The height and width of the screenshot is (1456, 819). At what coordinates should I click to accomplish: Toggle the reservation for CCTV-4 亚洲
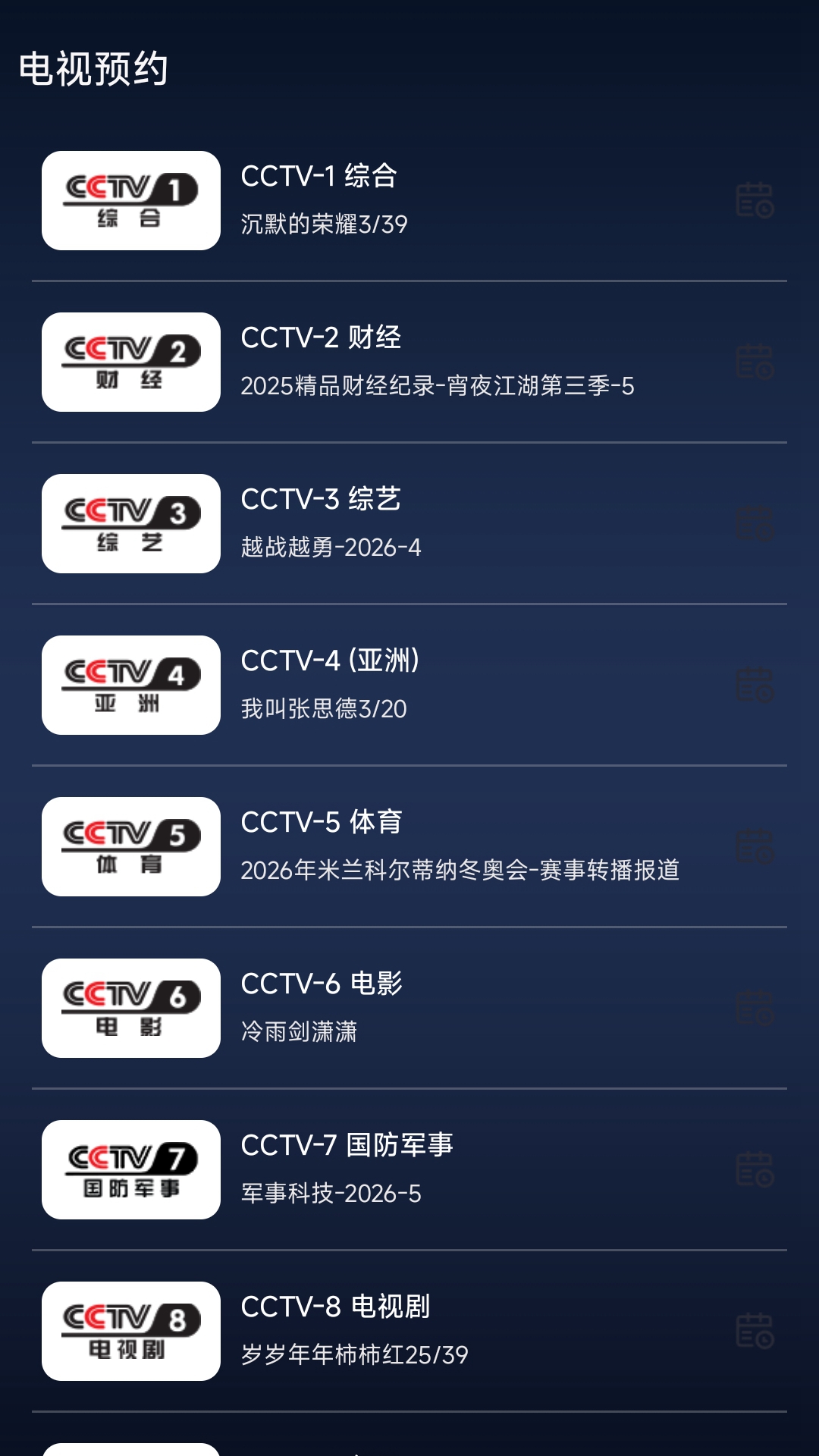click(754, 685)
